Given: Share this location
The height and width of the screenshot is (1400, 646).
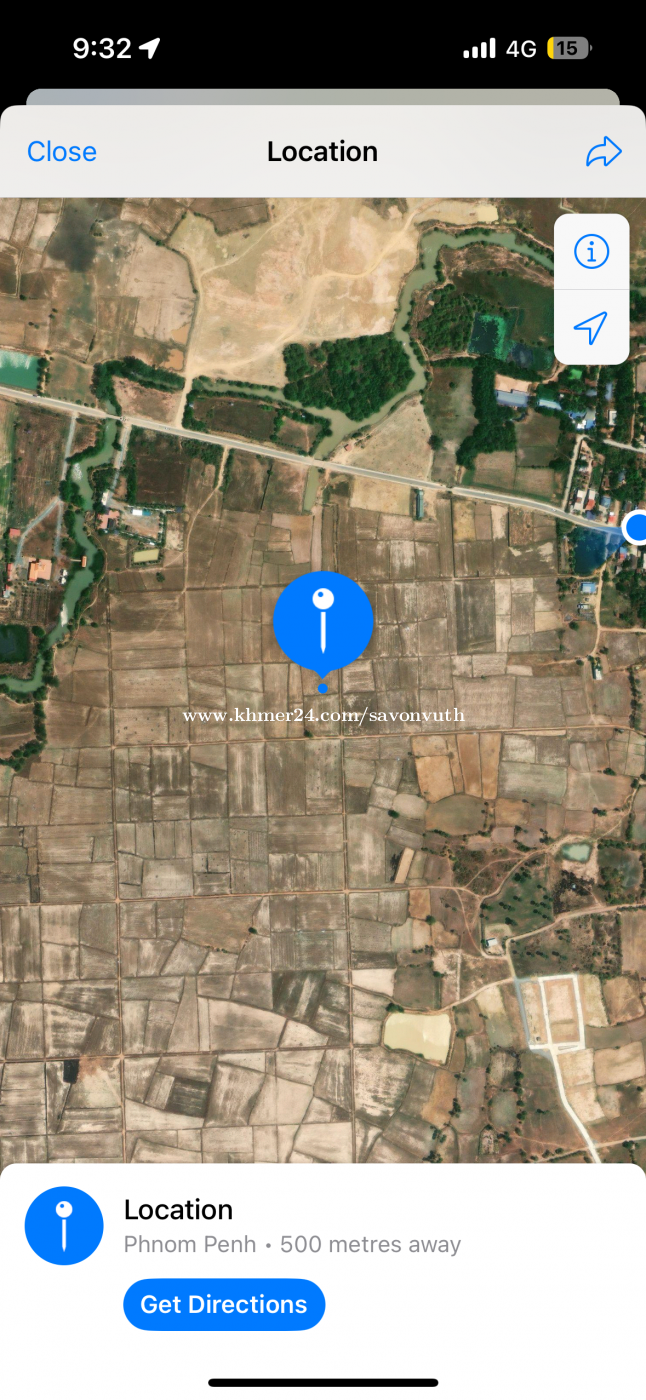Looking at the screenshot, I should (x=604, y=152).
